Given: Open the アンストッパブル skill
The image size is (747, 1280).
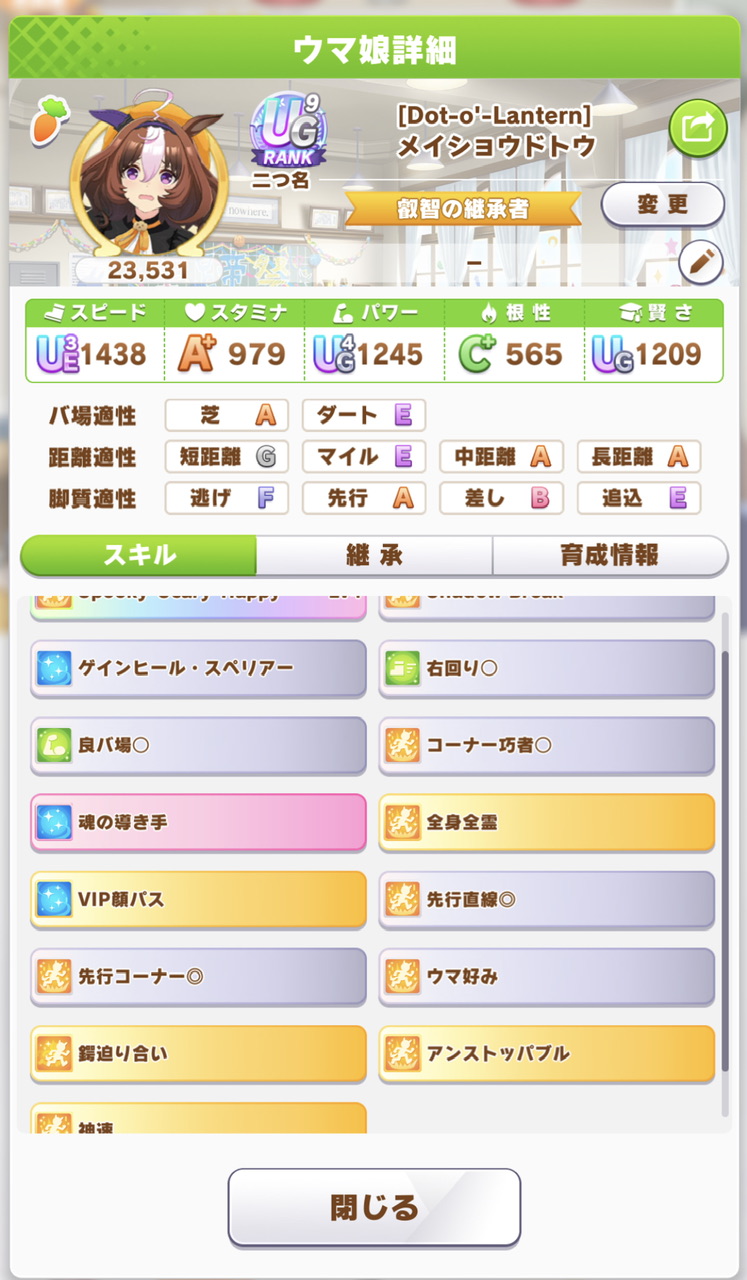Looking at the screenshot, I should coord(547,1053).
